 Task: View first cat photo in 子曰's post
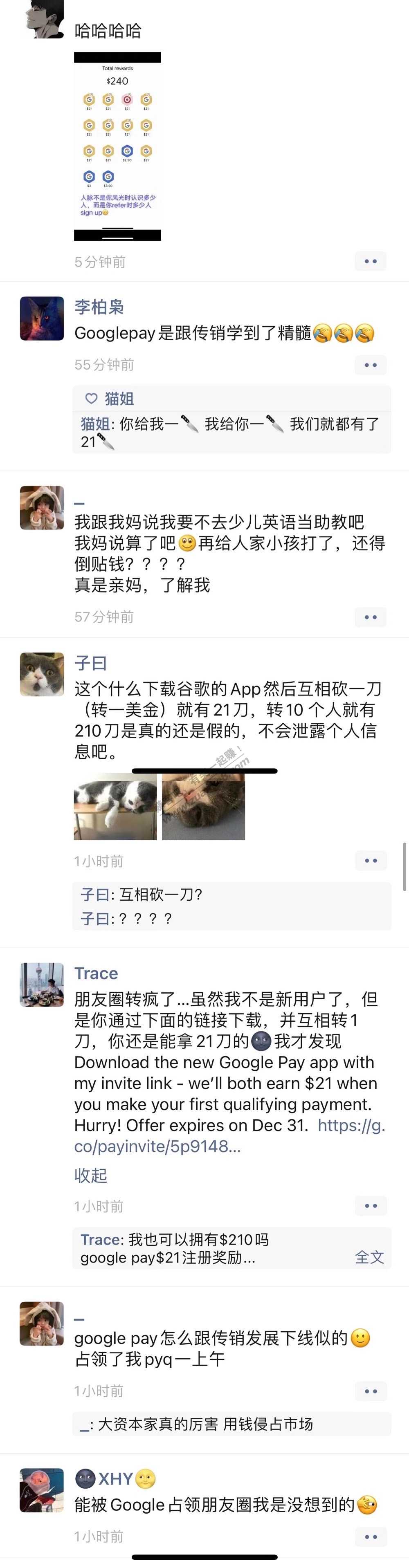click(x=116, y=807)
